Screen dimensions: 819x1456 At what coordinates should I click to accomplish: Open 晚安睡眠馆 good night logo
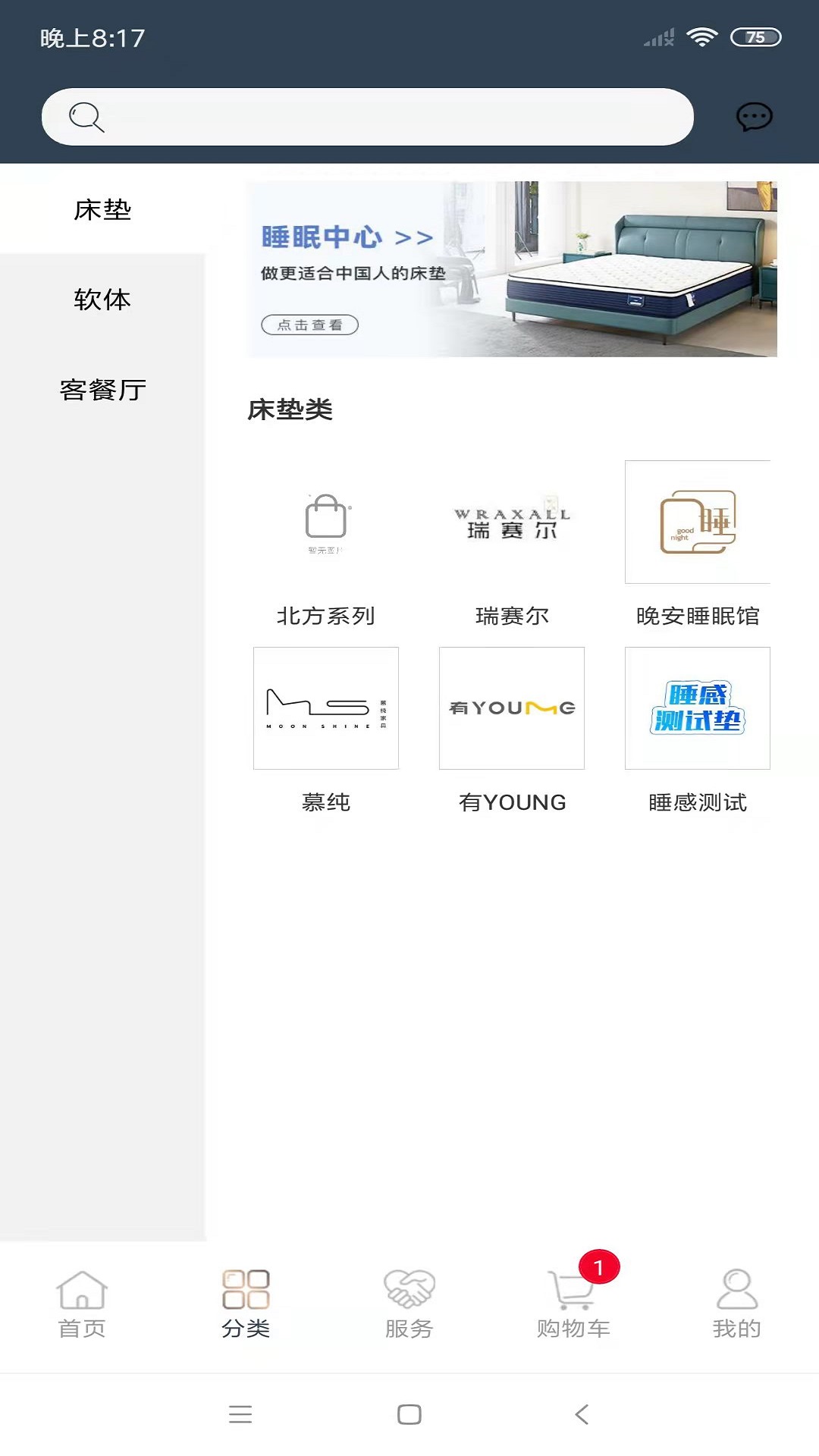click(x=697, y=523)
